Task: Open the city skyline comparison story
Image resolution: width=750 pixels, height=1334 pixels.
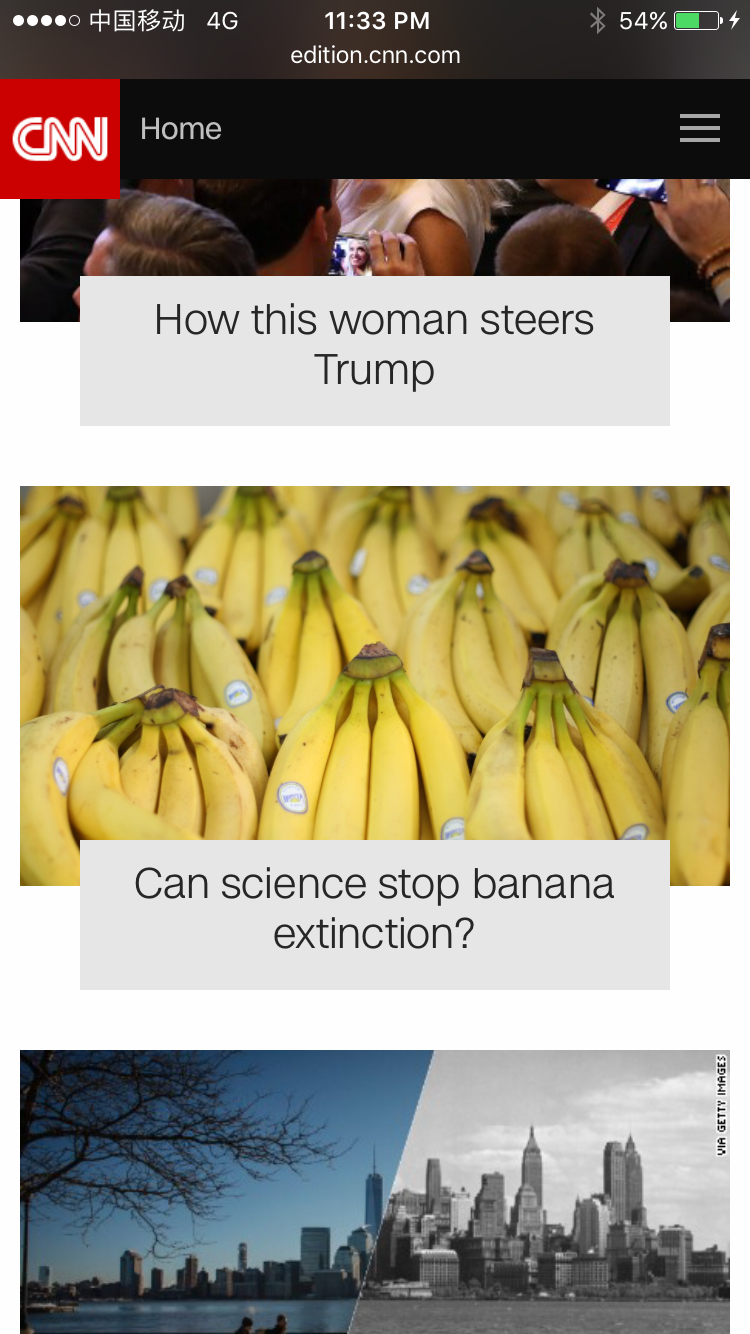Action: 375,1190
